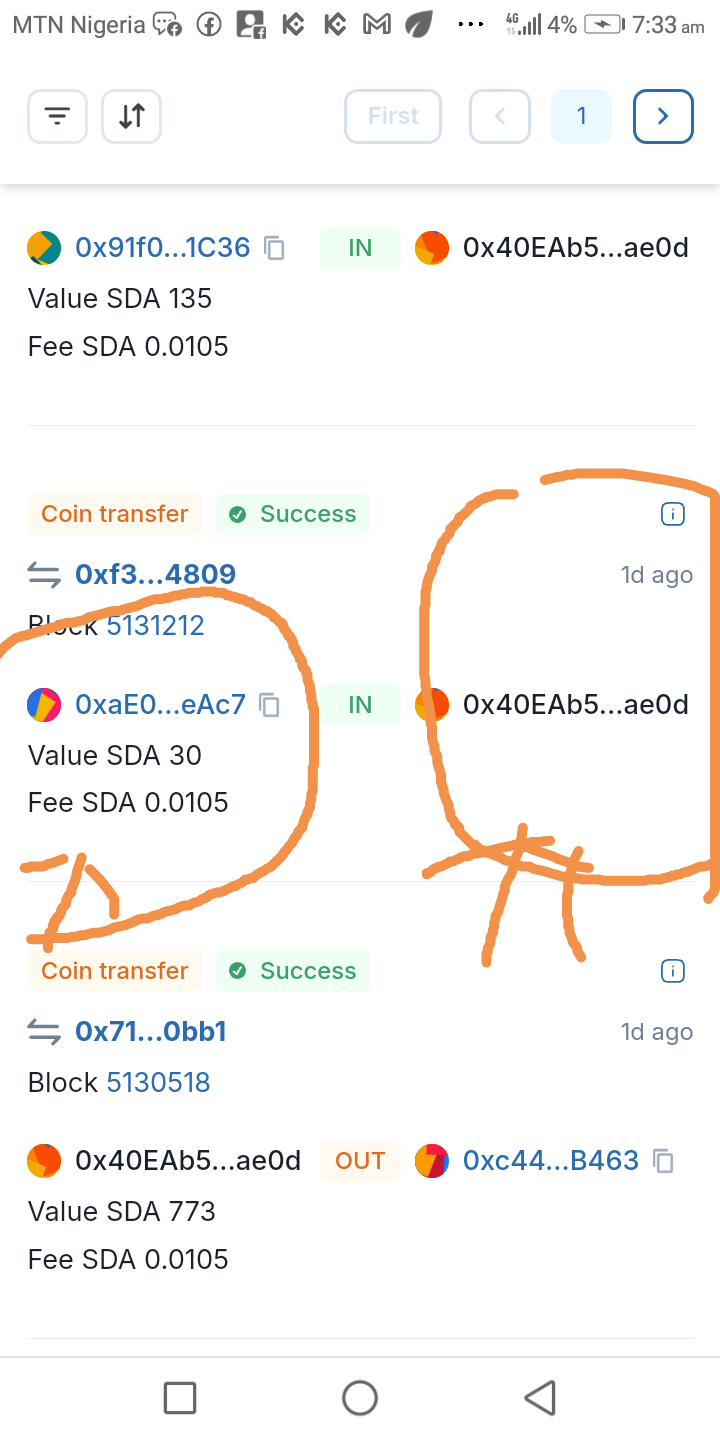Open address 0xc44...B463
Viewport: 720px width, 1440px height.
coord(550,1160)
